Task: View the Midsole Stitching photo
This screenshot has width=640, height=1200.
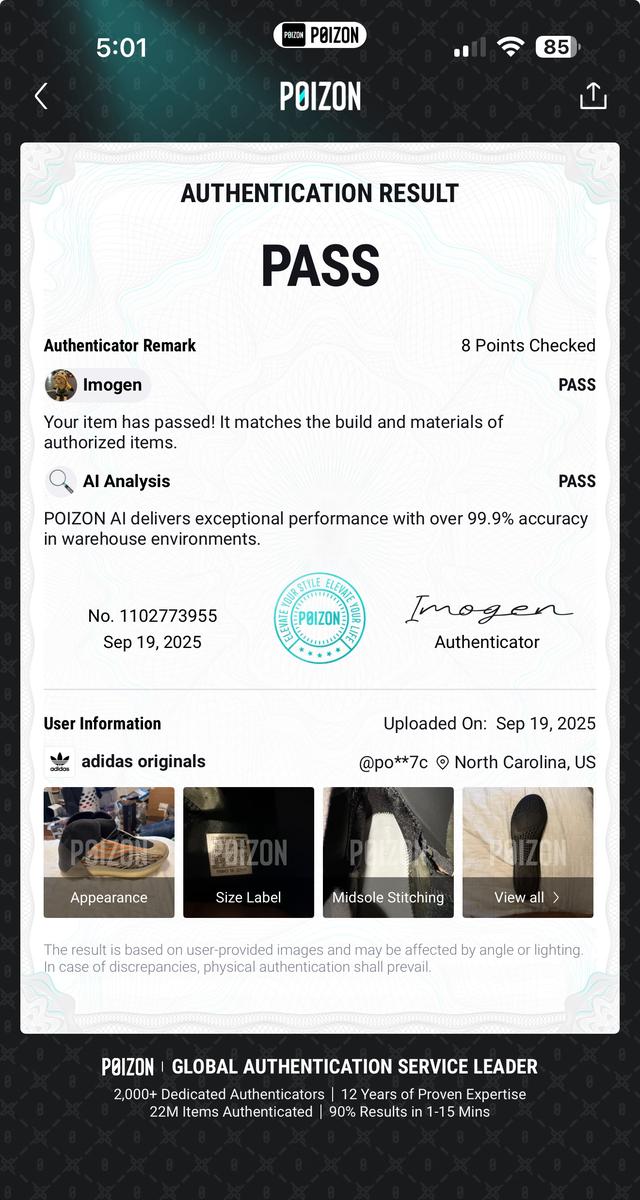Action: pos(388,852)
